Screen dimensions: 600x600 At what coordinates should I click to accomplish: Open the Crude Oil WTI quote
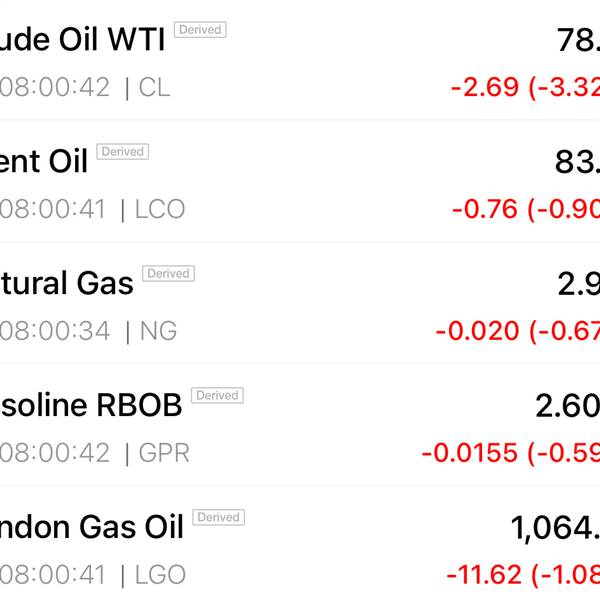tap(300, 60)
